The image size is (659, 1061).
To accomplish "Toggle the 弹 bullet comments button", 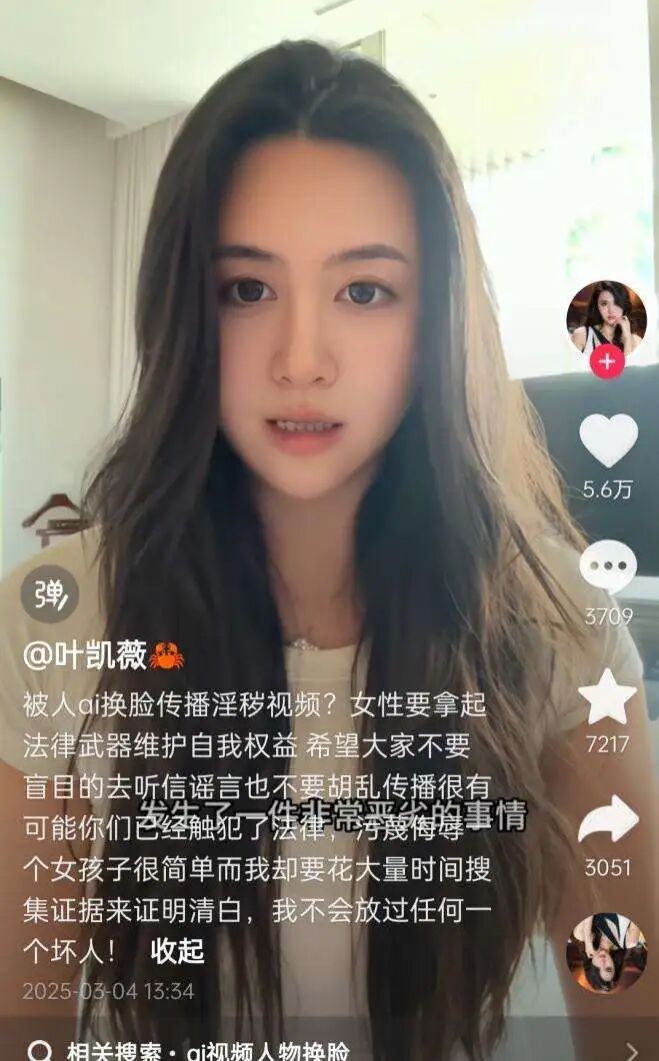I will pyautogui.click(x=50, y=596).
